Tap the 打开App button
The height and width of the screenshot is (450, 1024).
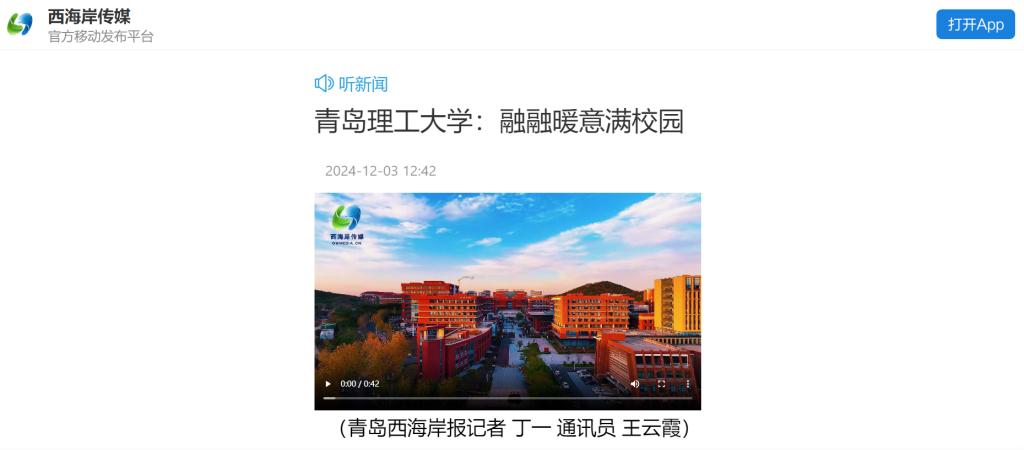[975, 24]
